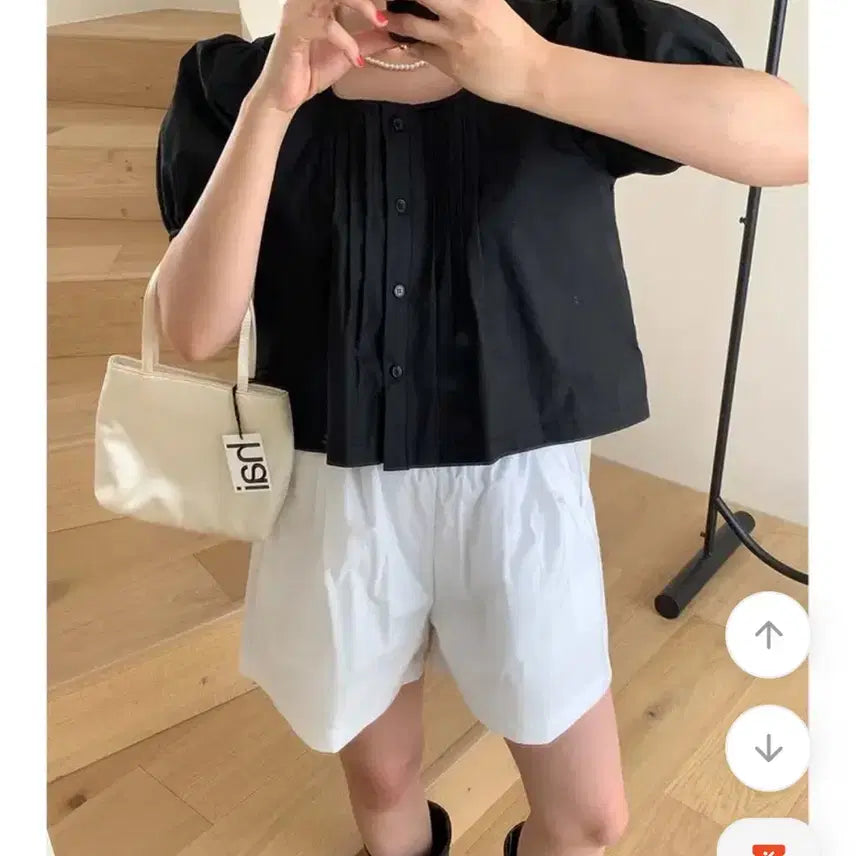Tap the down arrow to jump to bottom

click(767, 747)
